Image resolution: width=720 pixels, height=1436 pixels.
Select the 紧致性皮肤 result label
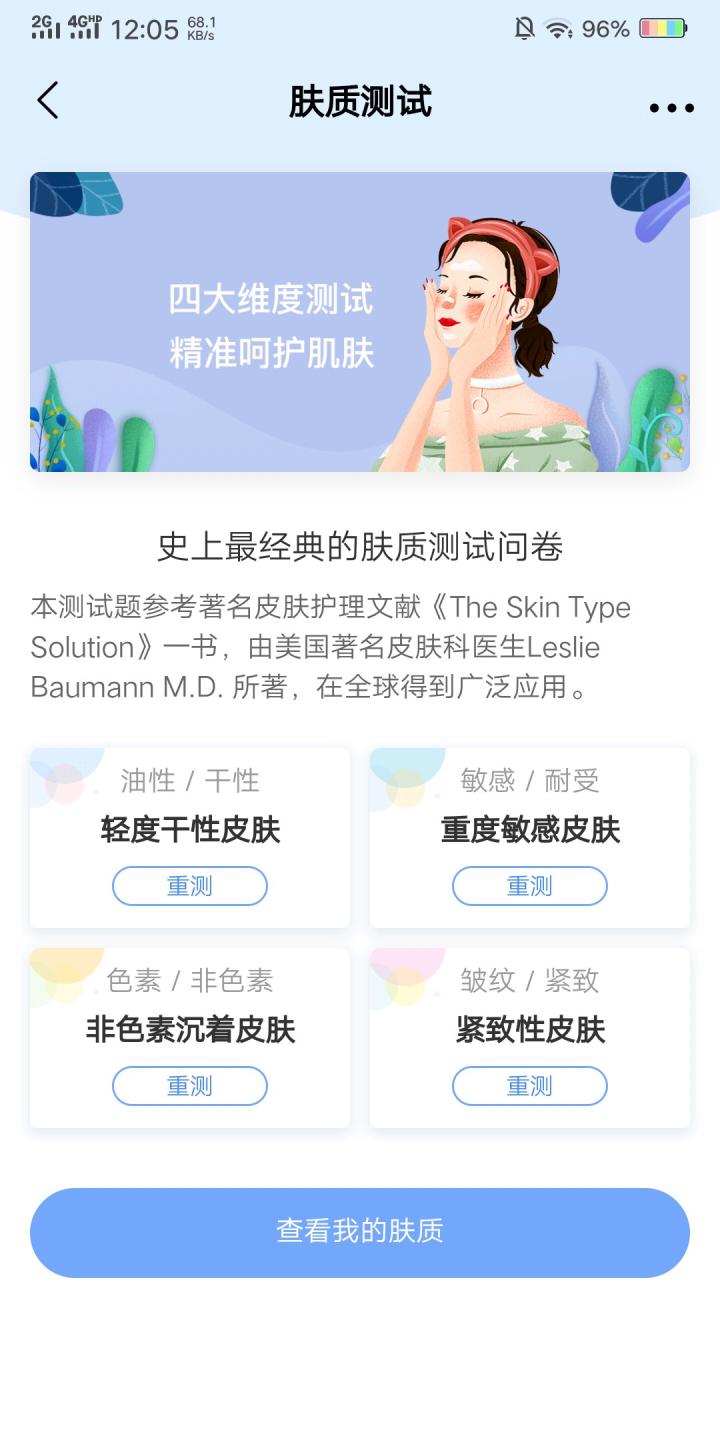(x=529, y=1030)
